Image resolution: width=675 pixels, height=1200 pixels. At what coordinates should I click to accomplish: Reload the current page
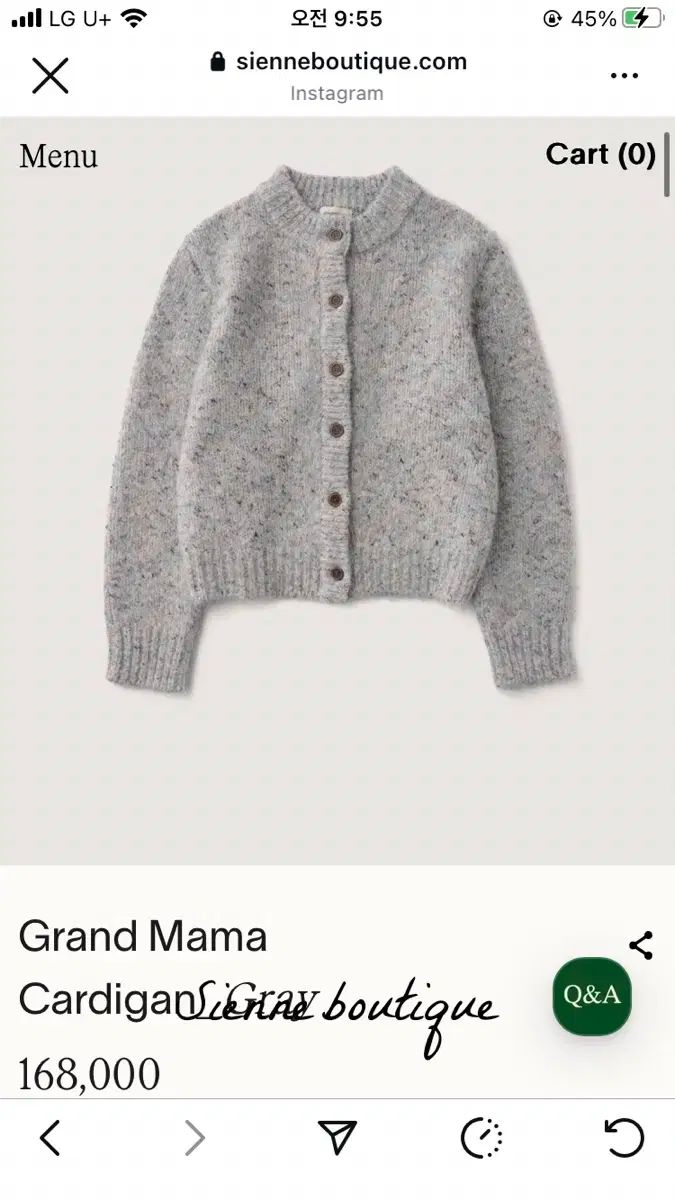click(624, 1138)
